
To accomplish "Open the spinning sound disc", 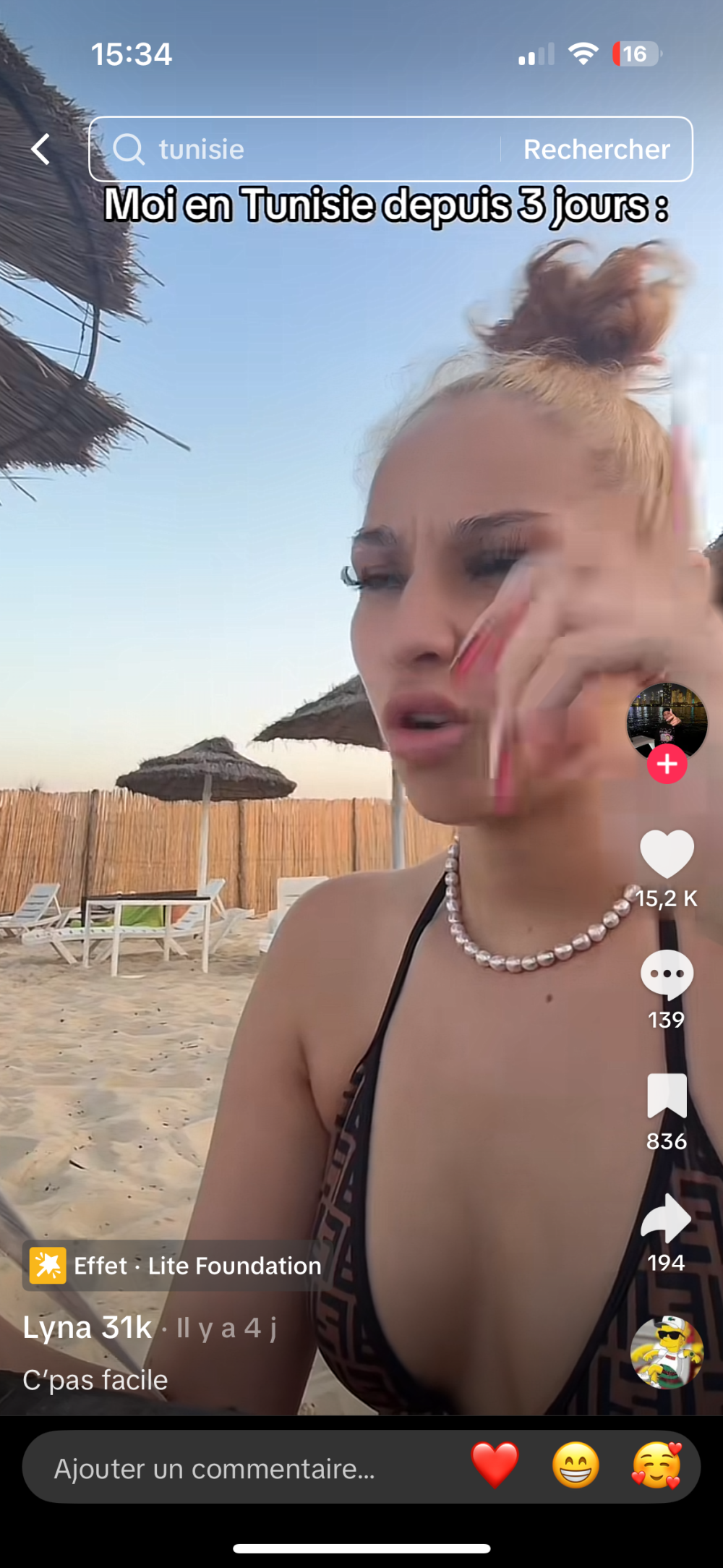I will 667,1351.
